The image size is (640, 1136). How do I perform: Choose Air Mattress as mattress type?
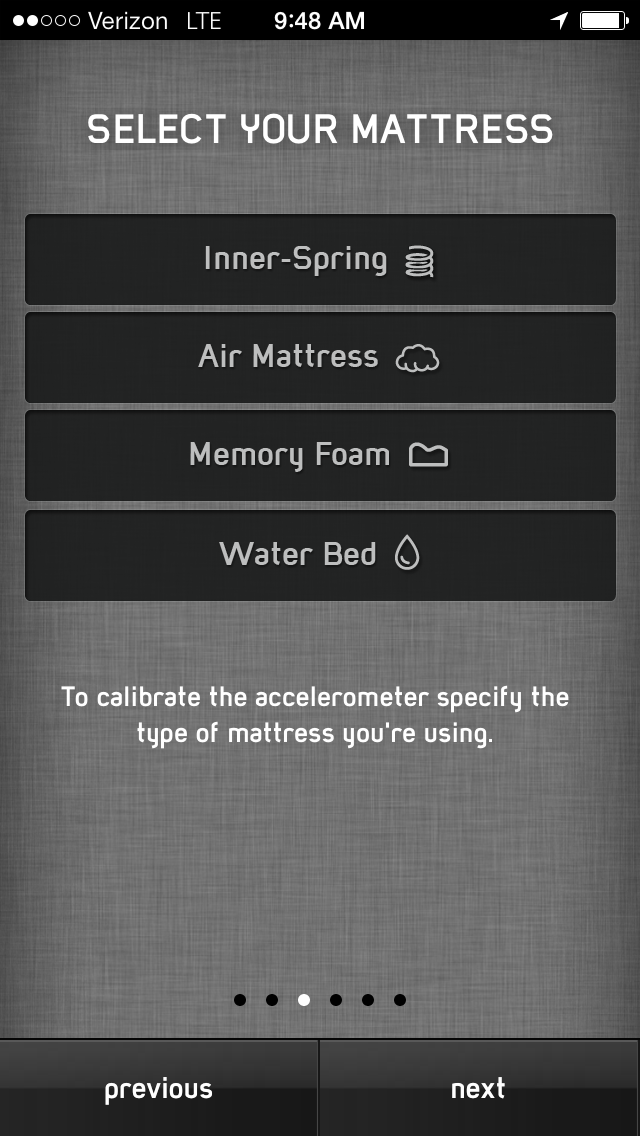[320, 357]
